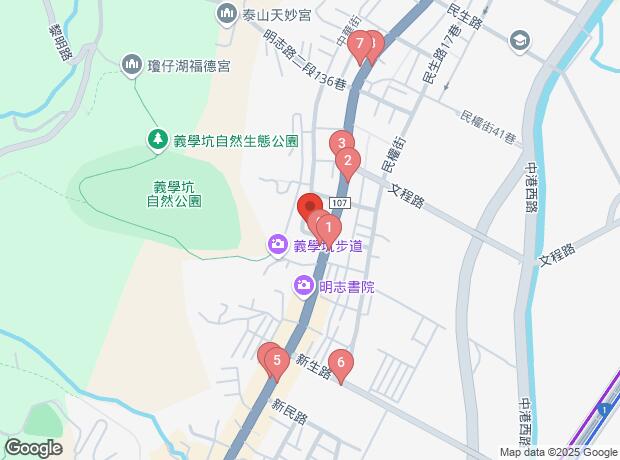Select map marker number 2

click(347, 161)
